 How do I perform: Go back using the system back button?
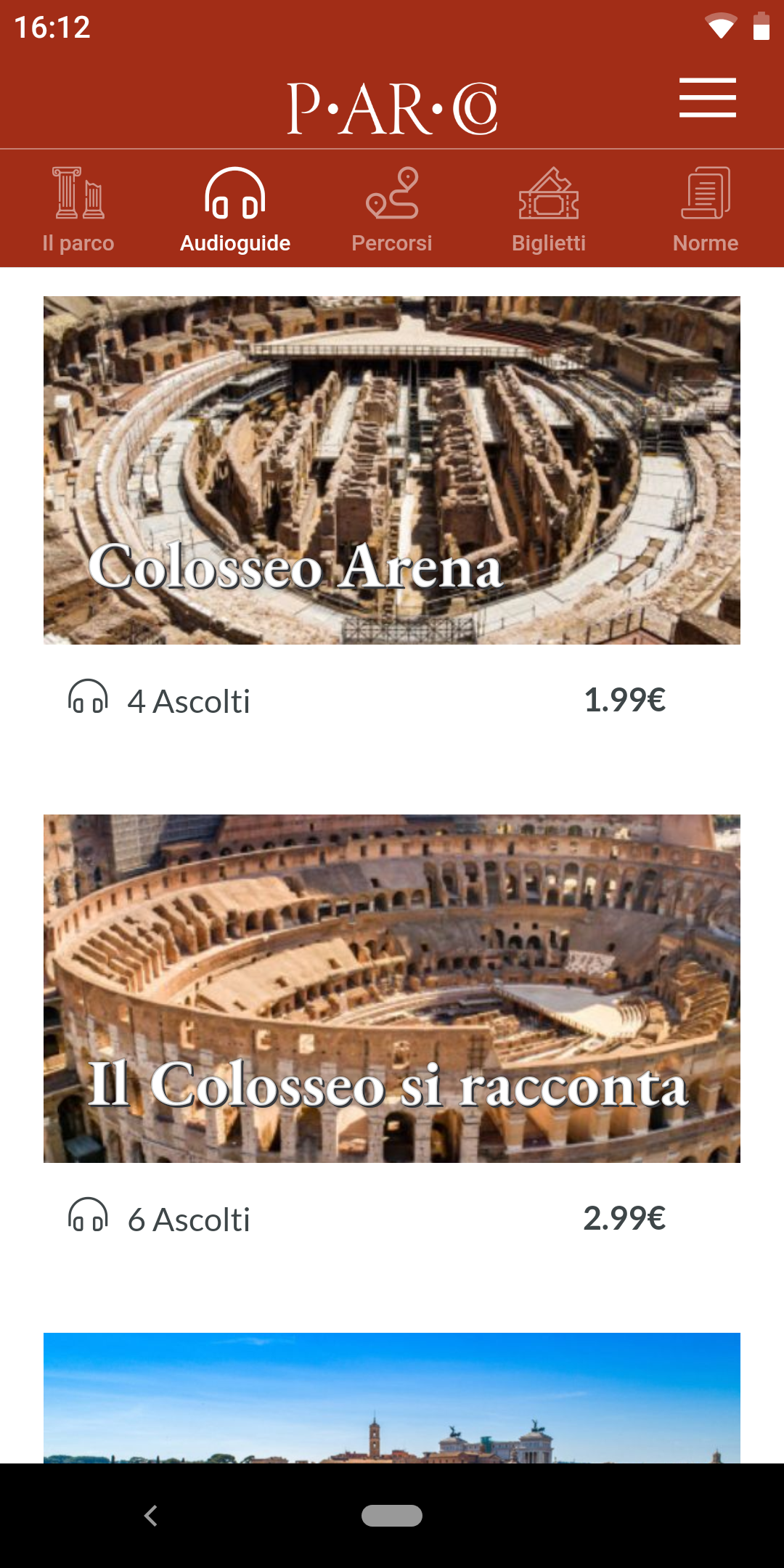151,1516
